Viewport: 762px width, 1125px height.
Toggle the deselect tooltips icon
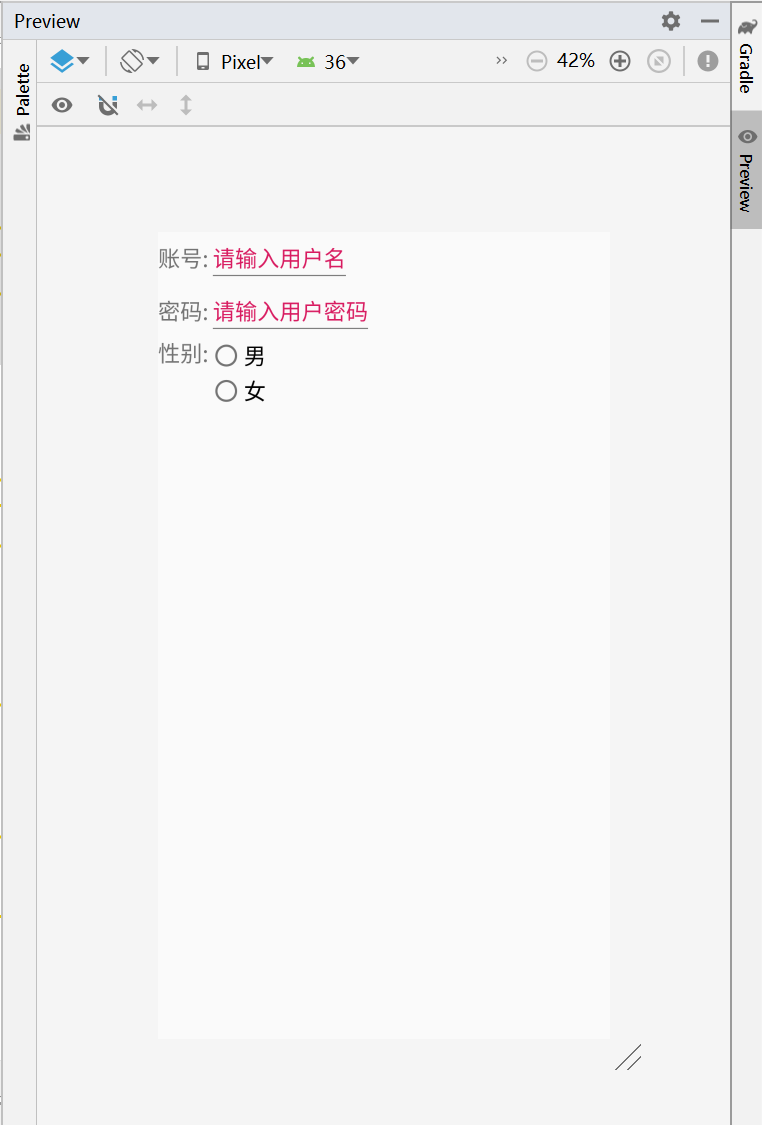point(106,104)
